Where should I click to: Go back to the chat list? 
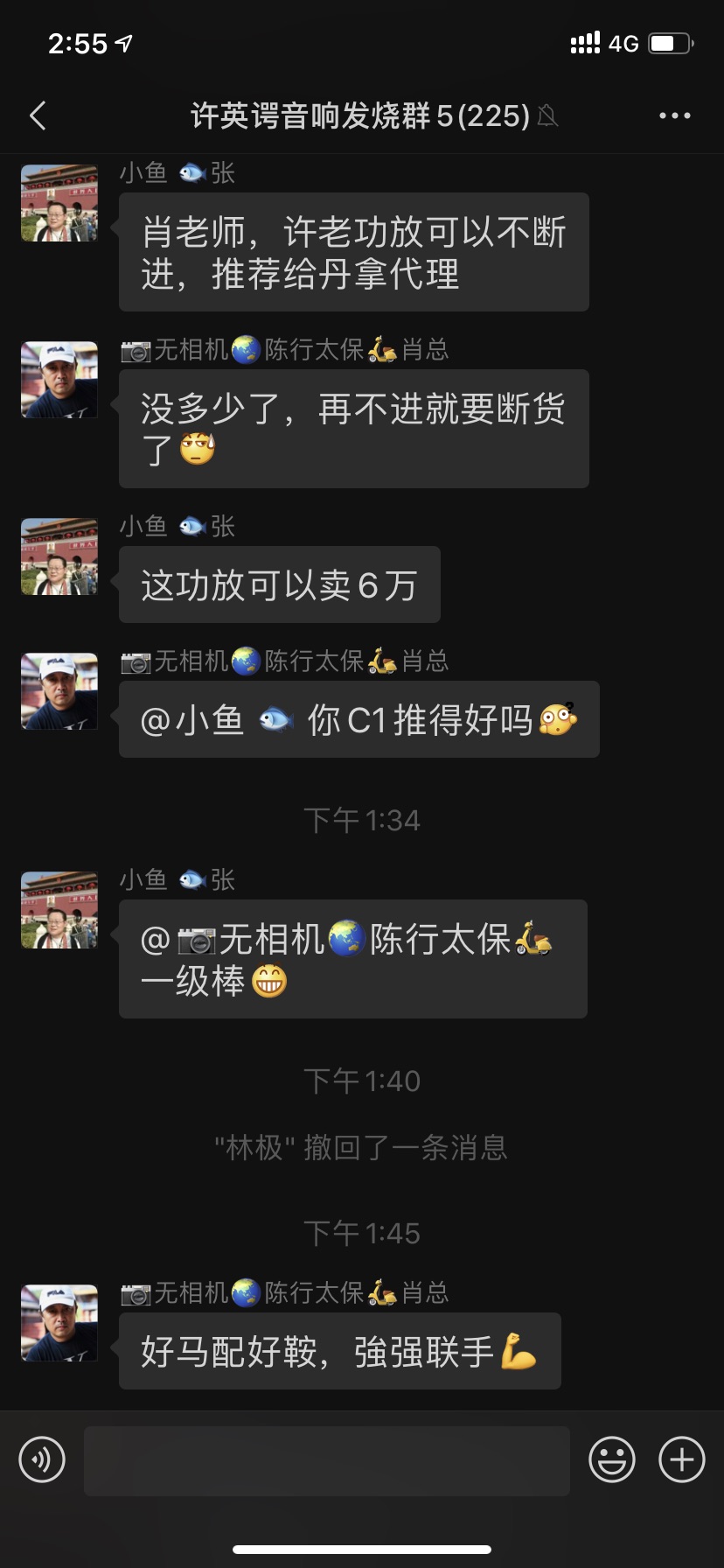(x=38, y=115)
